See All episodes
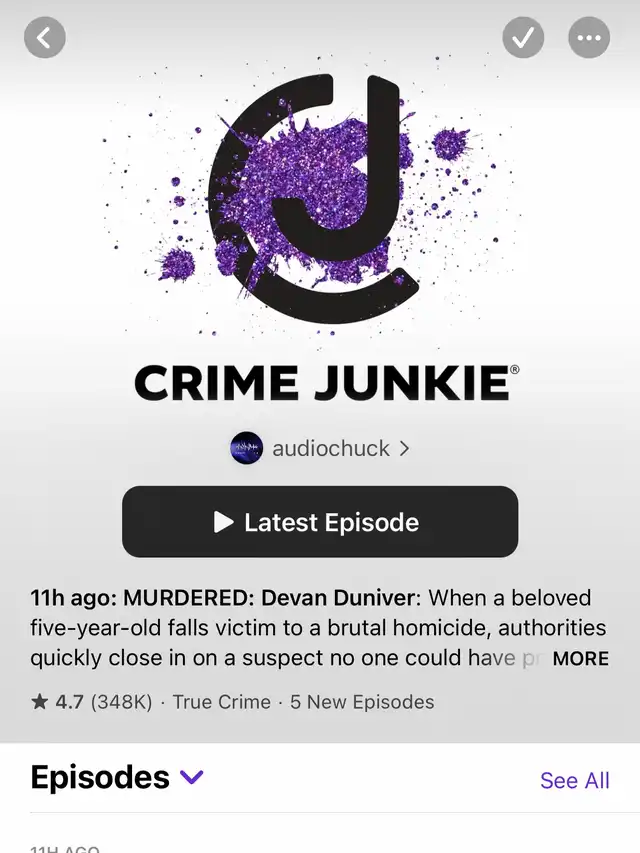The width and height of the screenshot is (640, 853). [x=574, y=780]
